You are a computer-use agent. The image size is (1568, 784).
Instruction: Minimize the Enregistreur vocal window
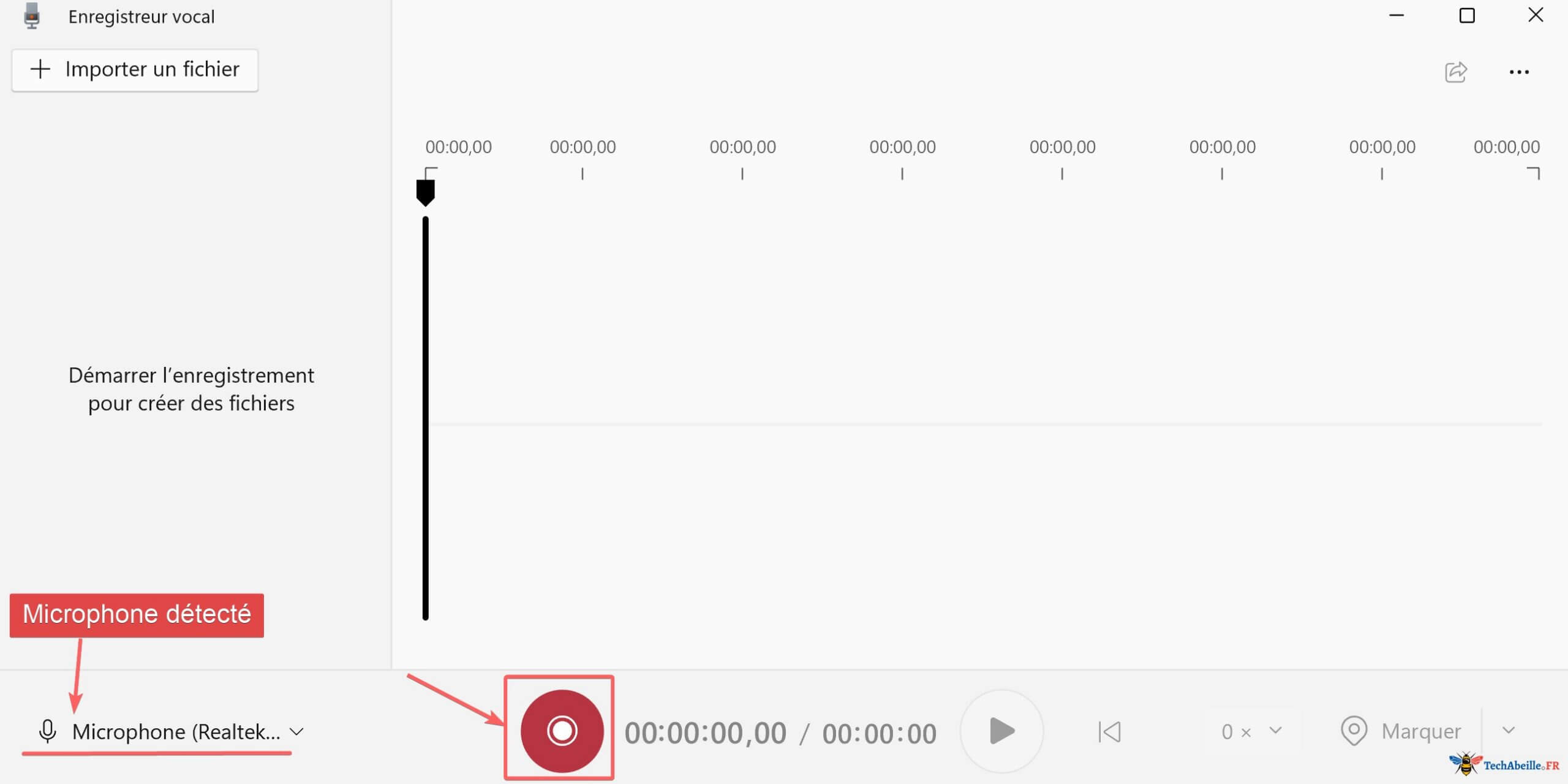[x=1396, y=15]
